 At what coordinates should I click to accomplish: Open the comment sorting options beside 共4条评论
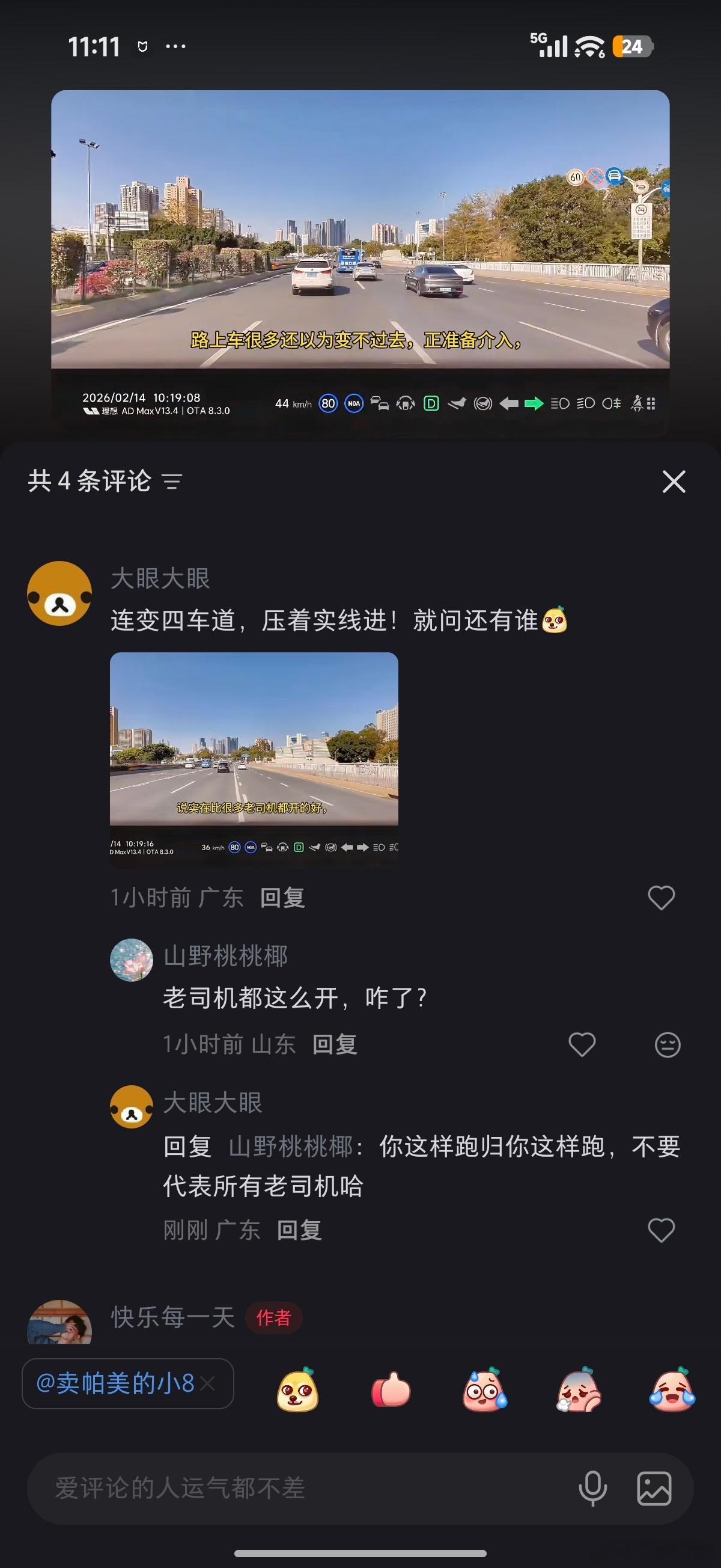[172, 482]
